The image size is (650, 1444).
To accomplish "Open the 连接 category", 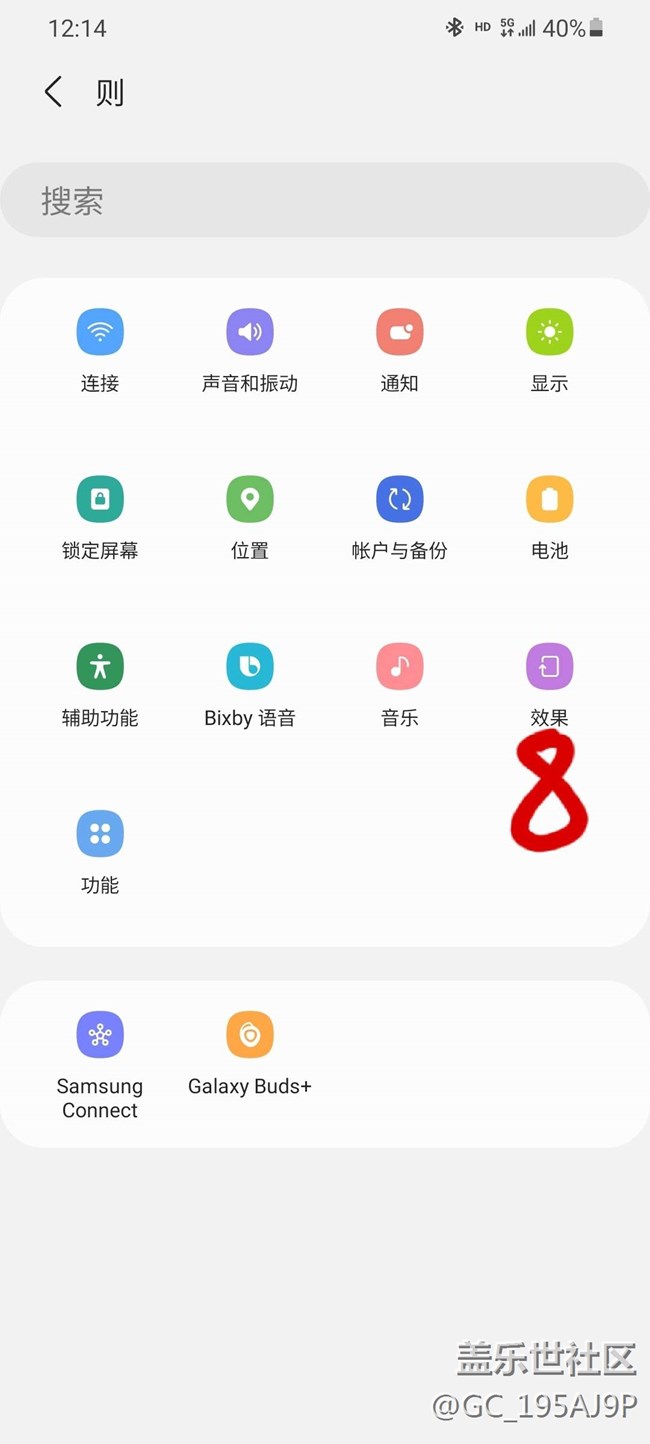I will (x=100, y=348).
